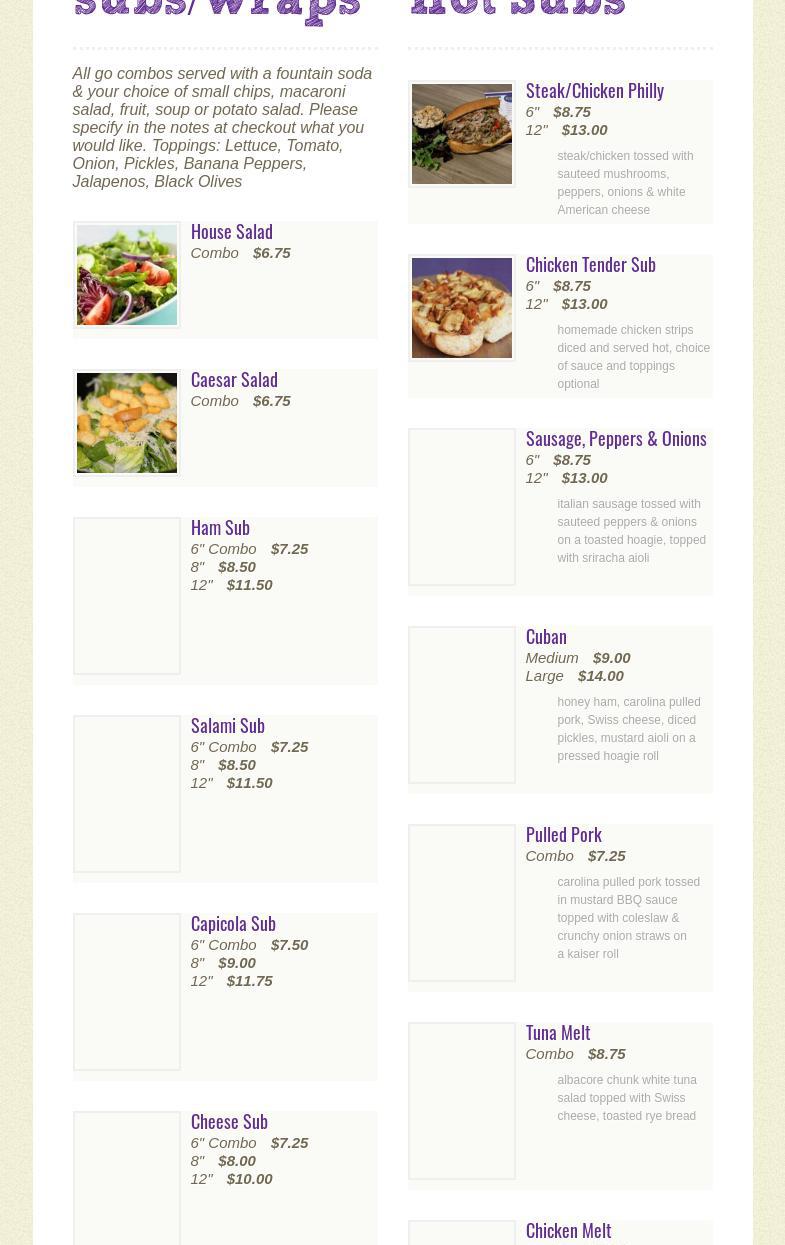This screenshot has width=785, height=1245.
Task: Open the Salami Sub item
Action: pyautogui.click(x=227, y=726)
